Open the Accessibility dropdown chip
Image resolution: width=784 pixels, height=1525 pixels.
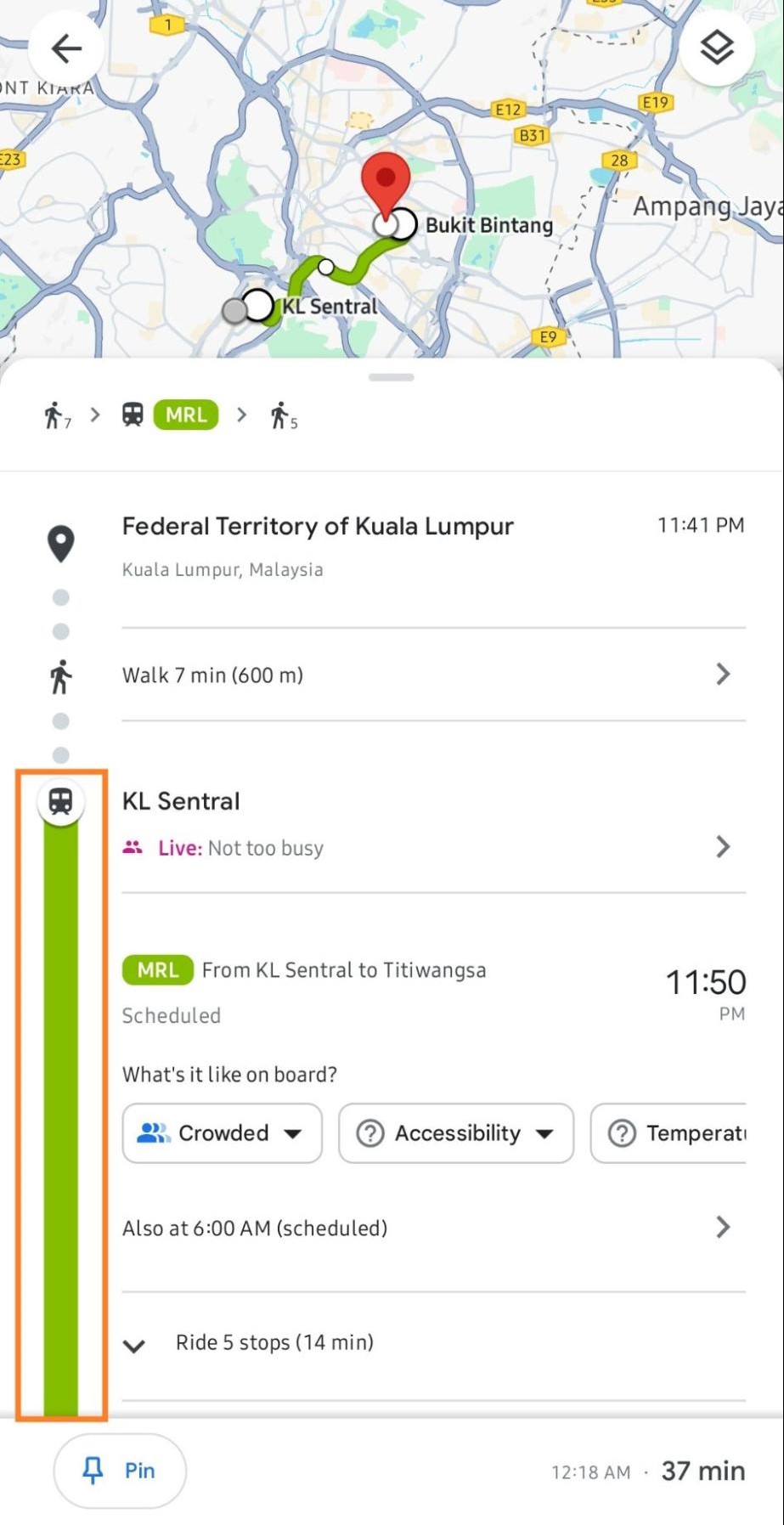(456, 1133)
